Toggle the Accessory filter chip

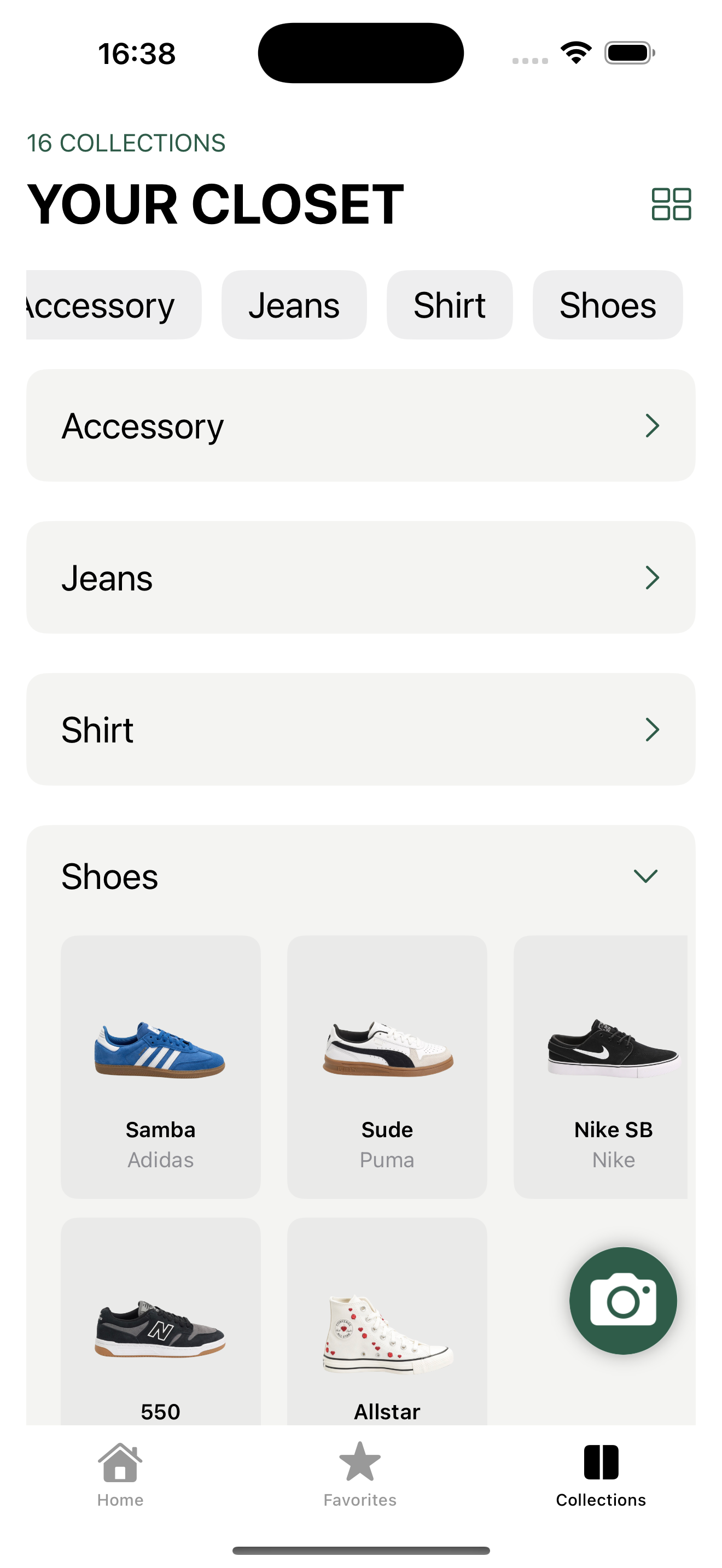(x=102, y=305)
